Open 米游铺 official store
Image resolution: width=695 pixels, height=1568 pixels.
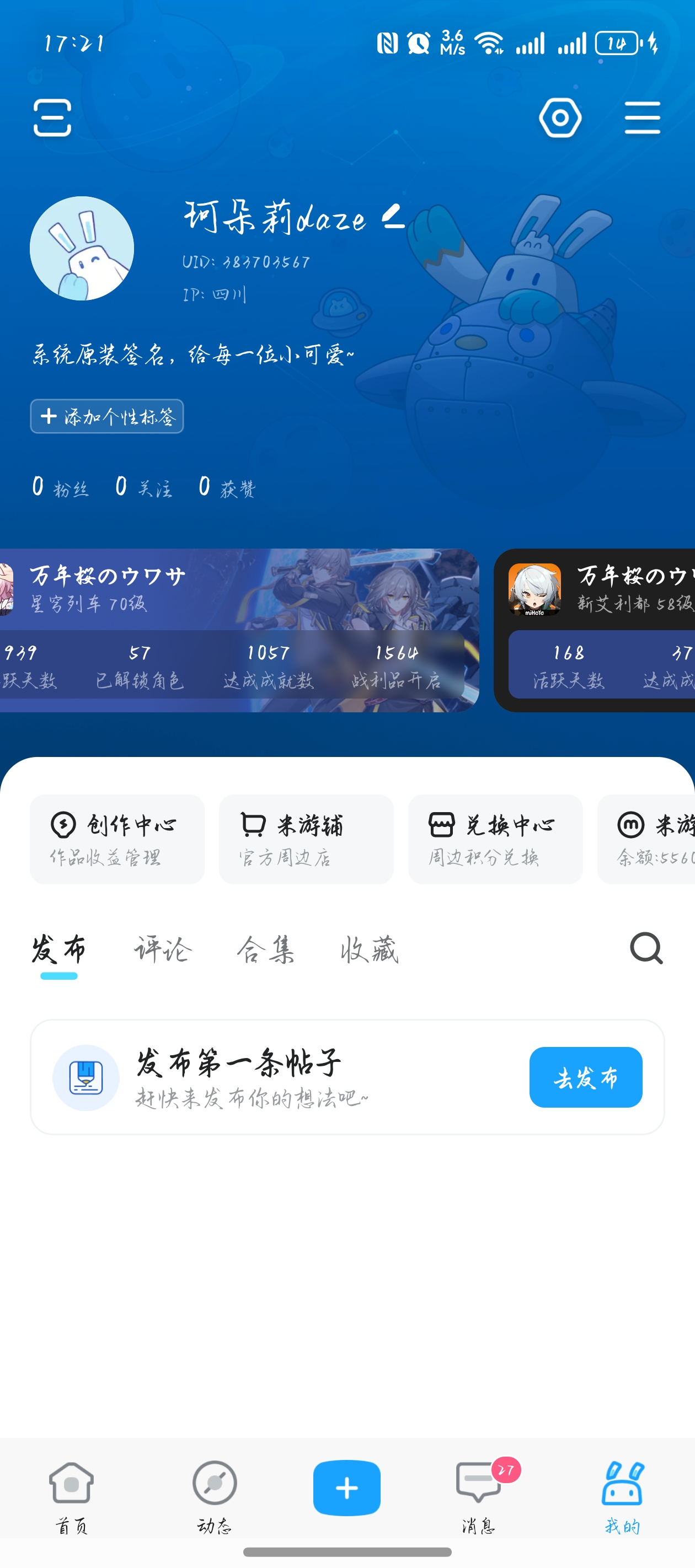click(x=306, y=839)
